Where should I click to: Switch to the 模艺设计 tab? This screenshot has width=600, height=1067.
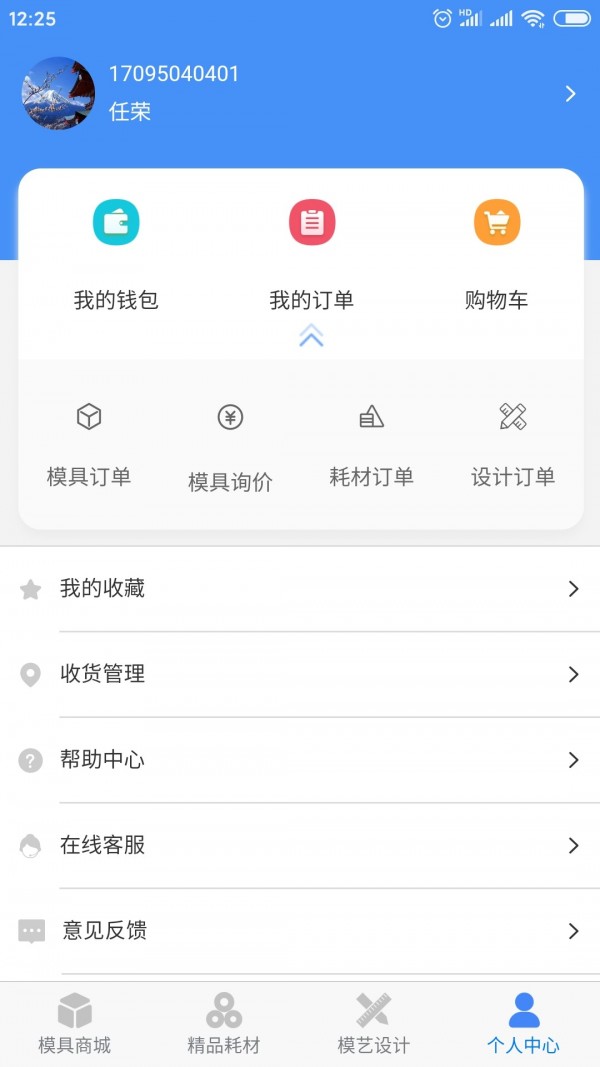(x=373, y=1024)
